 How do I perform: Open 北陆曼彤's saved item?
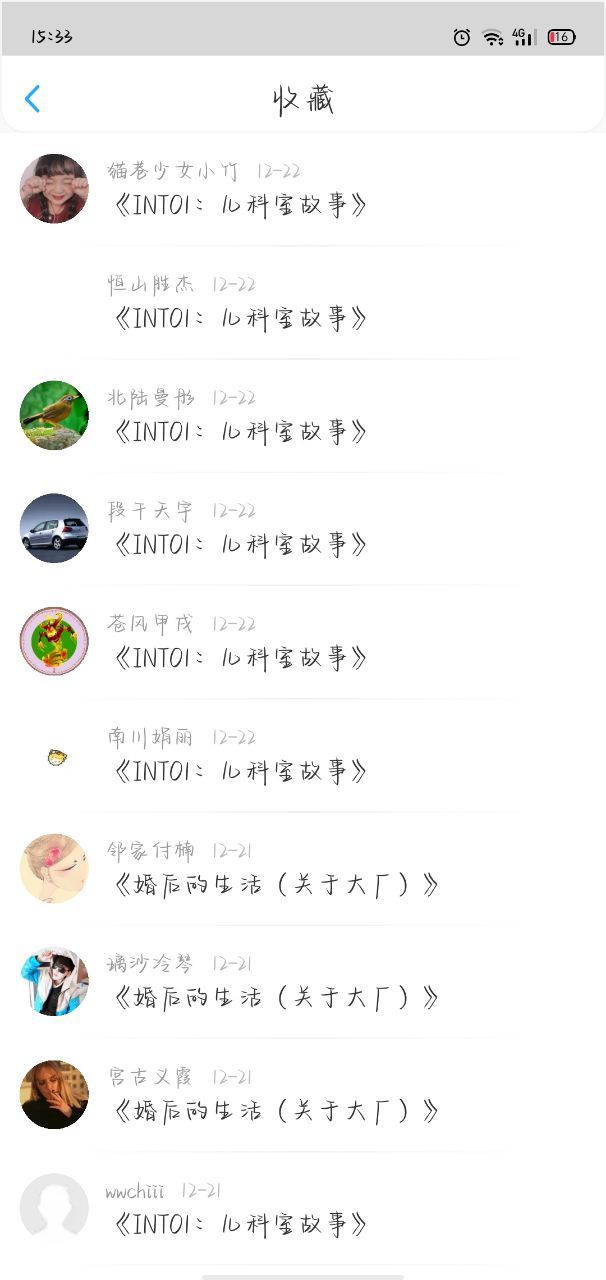click(303, 415)
